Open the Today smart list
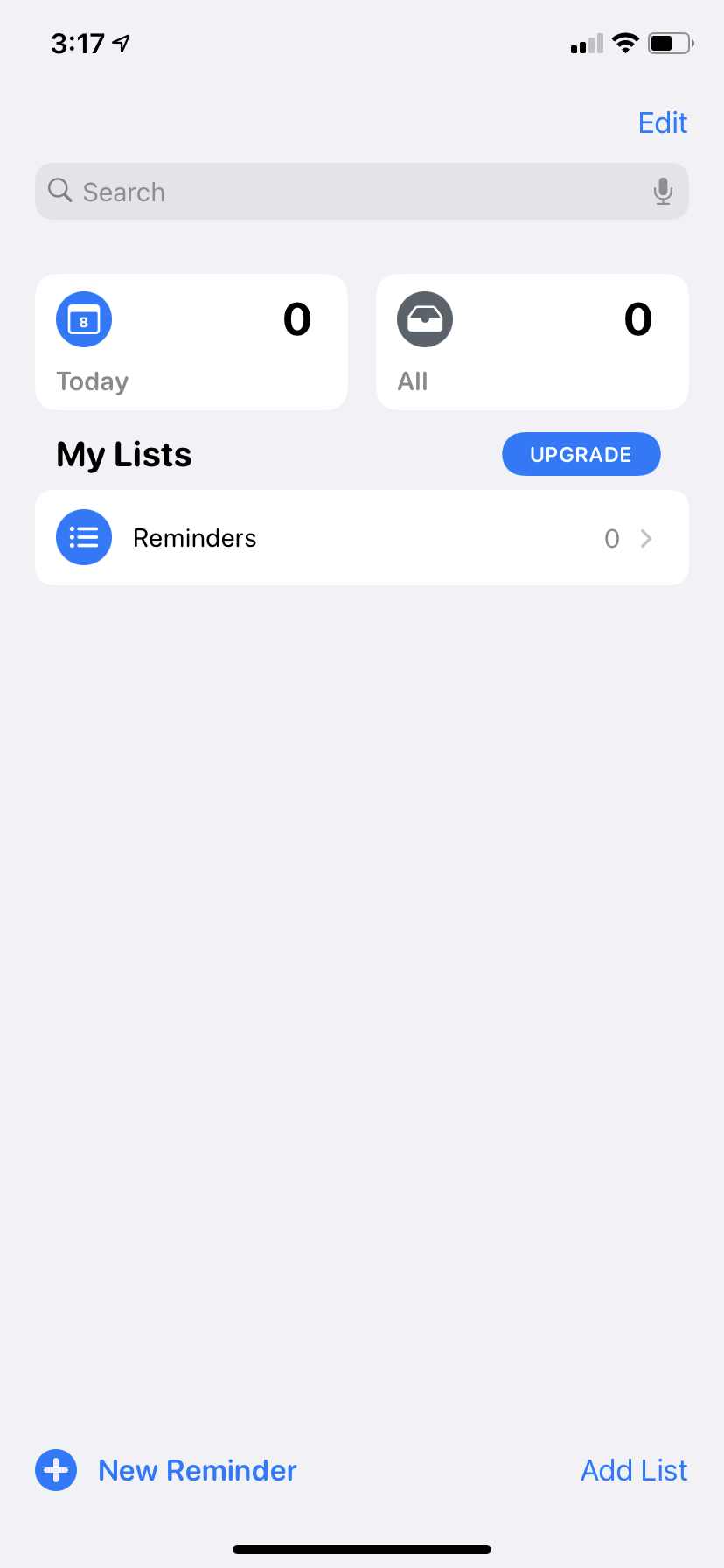 coord(191,342)
